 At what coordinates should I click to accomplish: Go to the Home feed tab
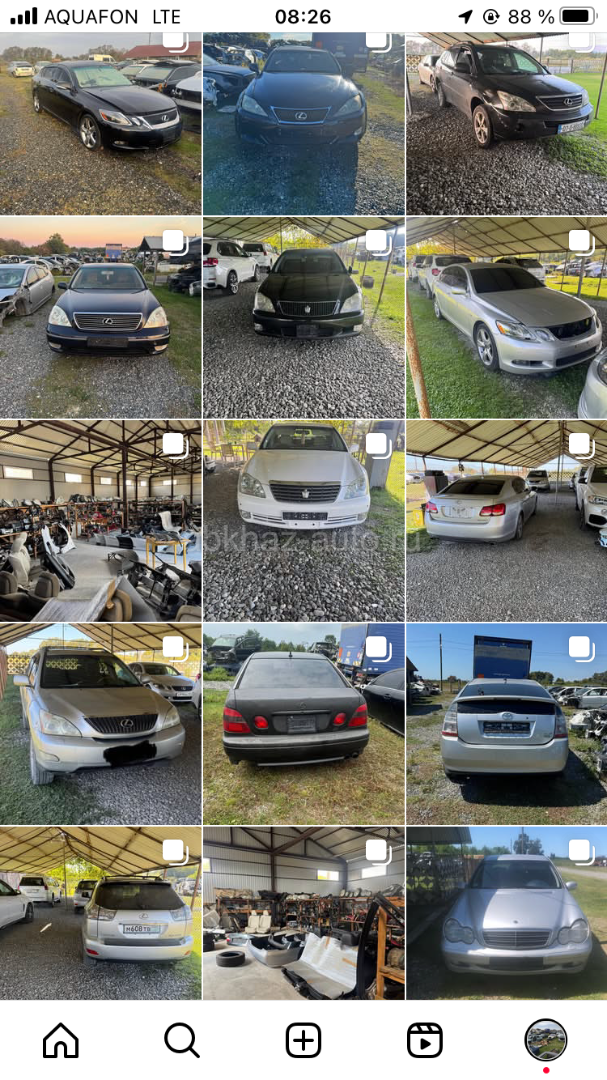61,1041
